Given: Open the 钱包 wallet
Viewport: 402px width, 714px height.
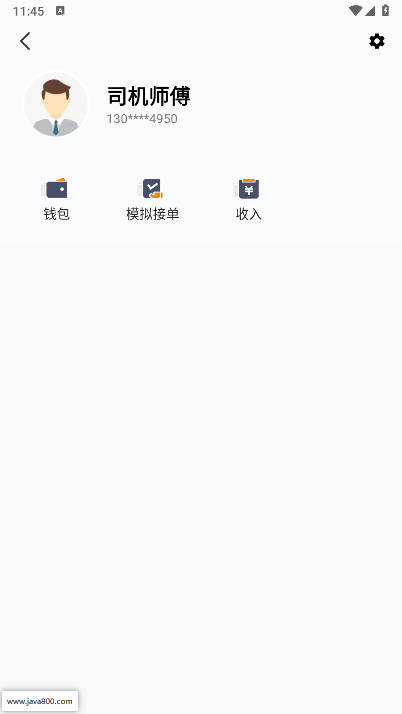Looking at the screenshot, I should [x=56, y=199].
